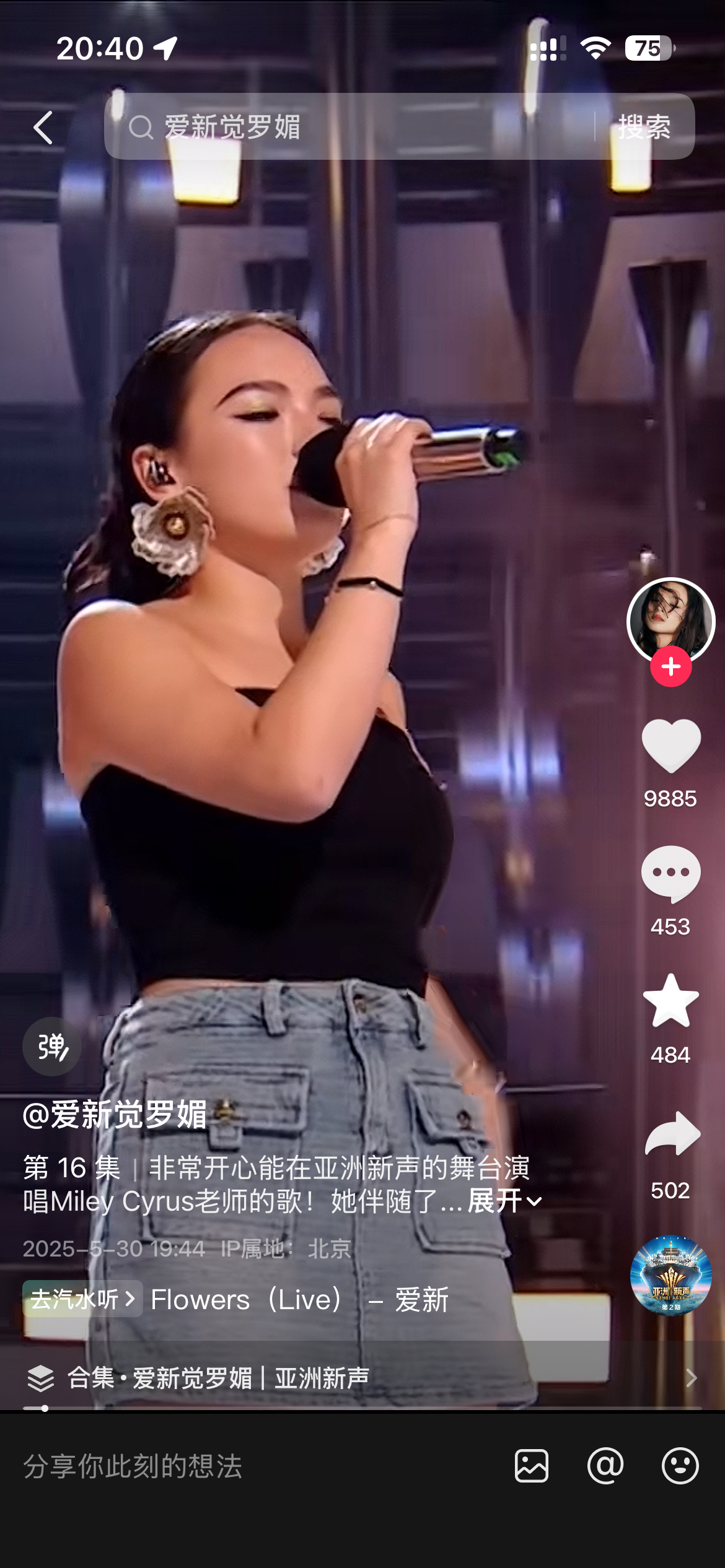Tap the search field showing 爱新觉罗媚

tap(347, 128)
